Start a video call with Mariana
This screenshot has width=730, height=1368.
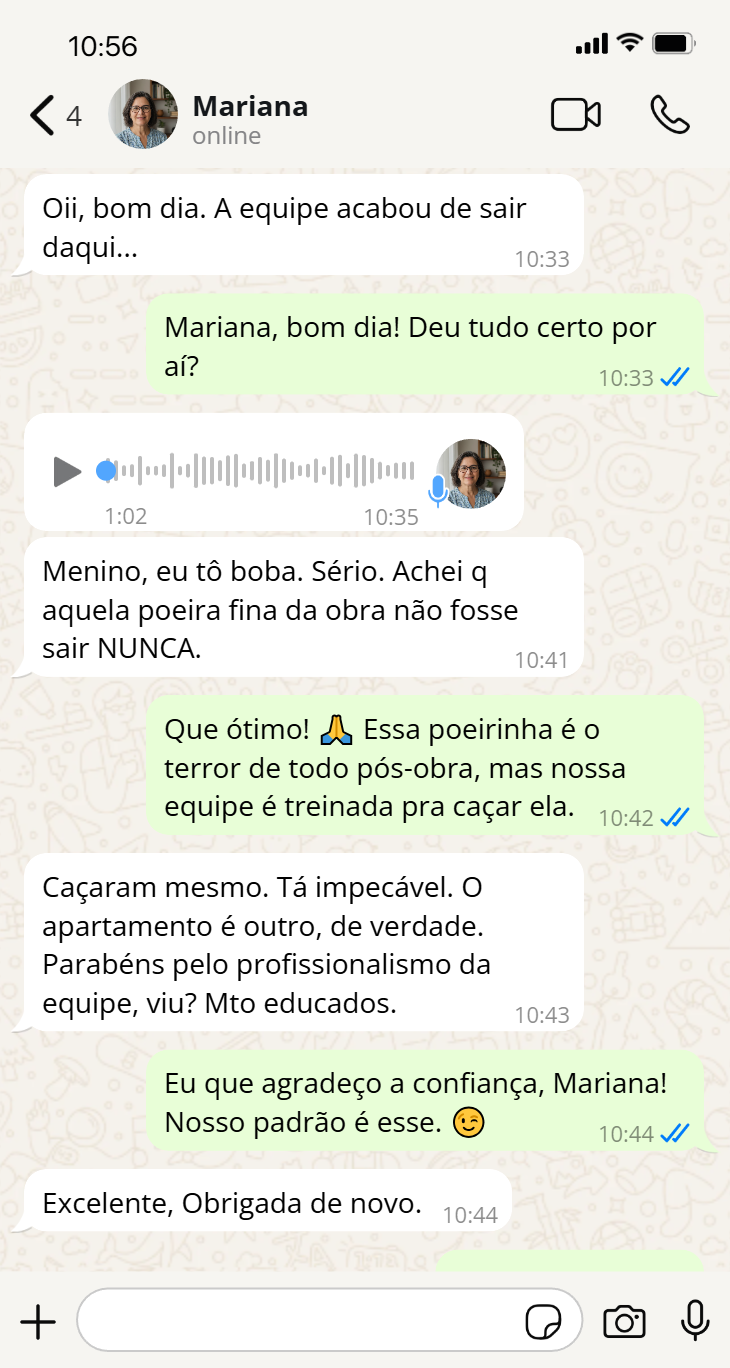click(x=576, y=115)
